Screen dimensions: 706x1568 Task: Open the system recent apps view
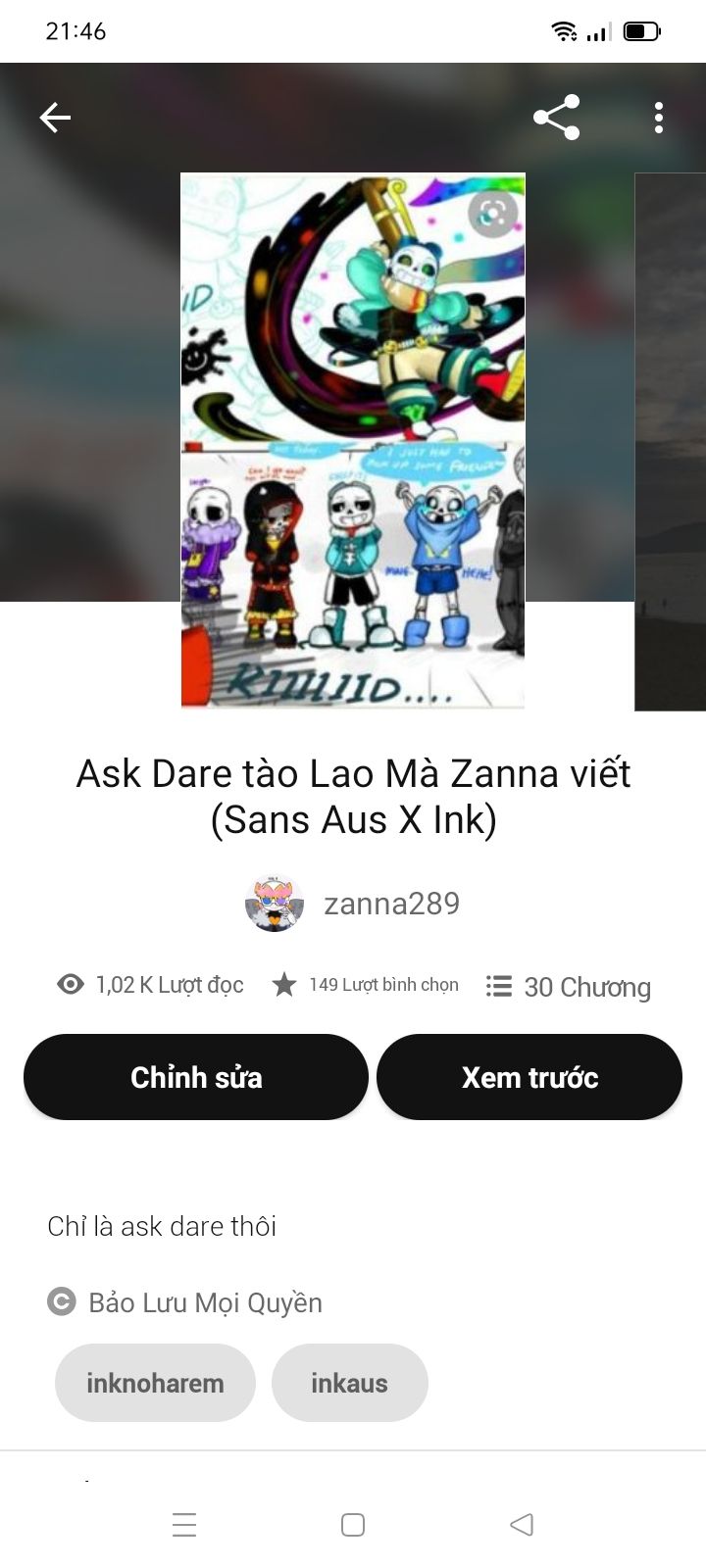click(184, 1525)
